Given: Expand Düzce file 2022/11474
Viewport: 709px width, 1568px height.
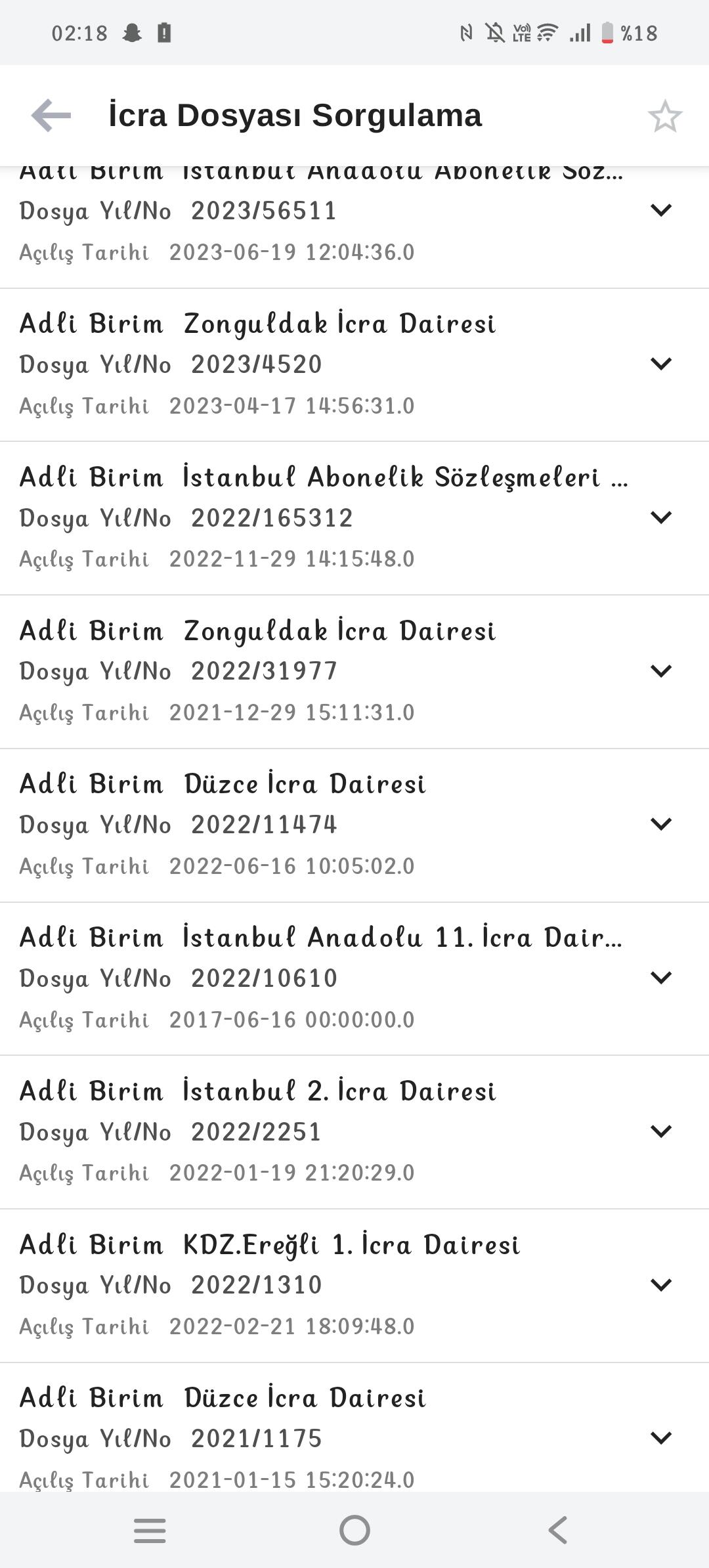Looking at the screenshot, I should click(x=660, y=824).
